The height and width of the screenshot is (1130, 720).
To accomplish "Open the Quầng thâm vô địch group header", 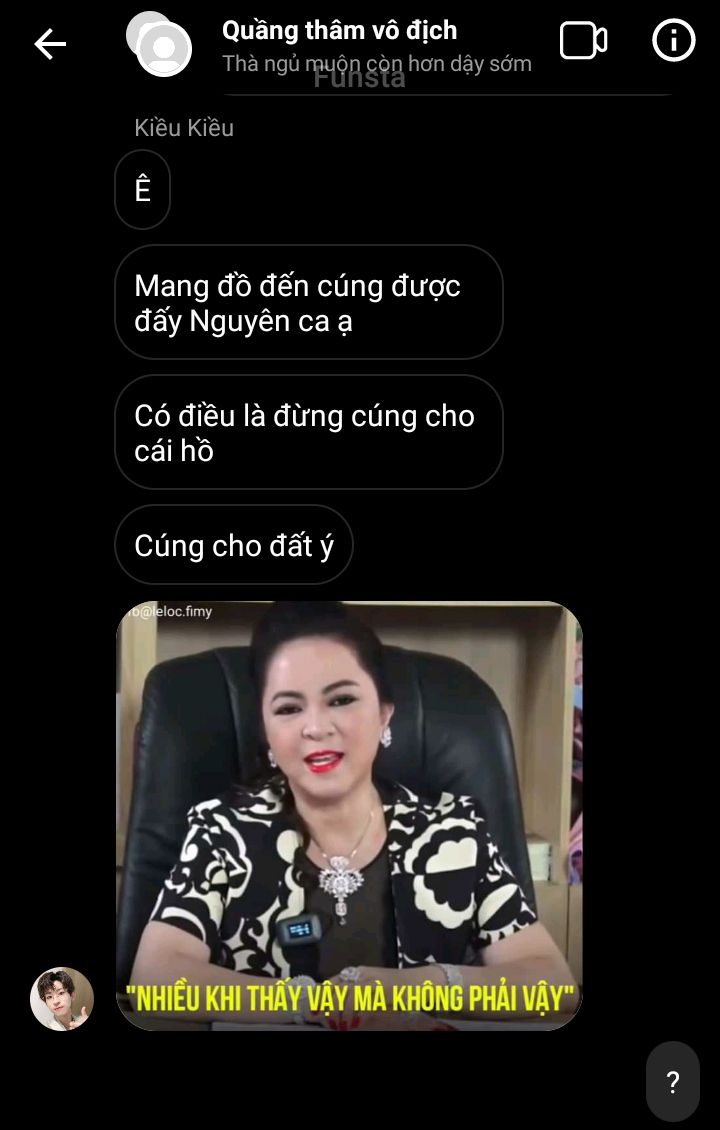I will [340, 32].
